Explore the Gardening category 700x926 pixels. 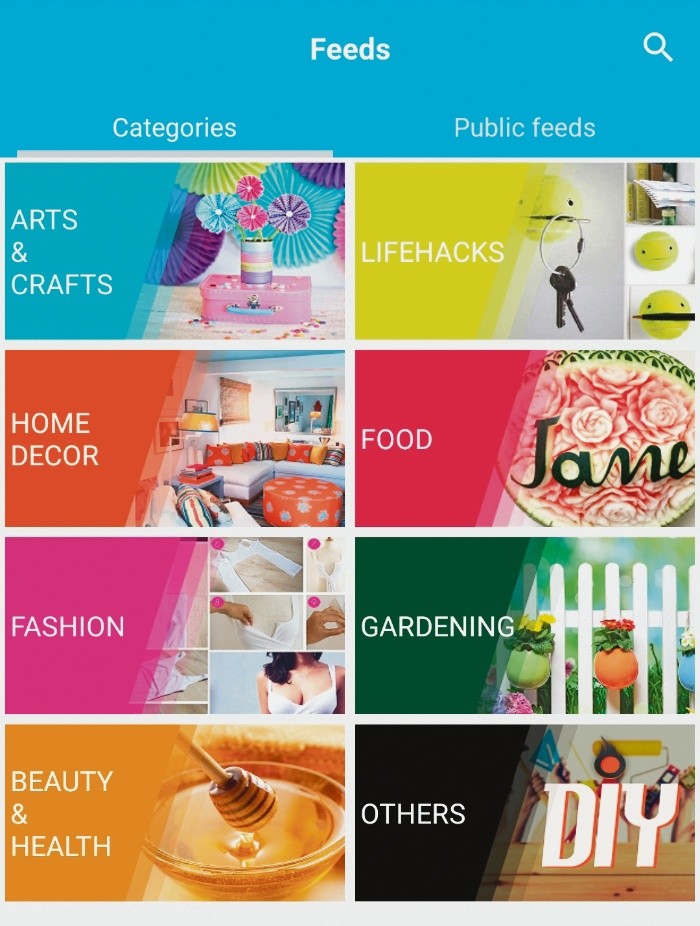click(x=525, y=625)
